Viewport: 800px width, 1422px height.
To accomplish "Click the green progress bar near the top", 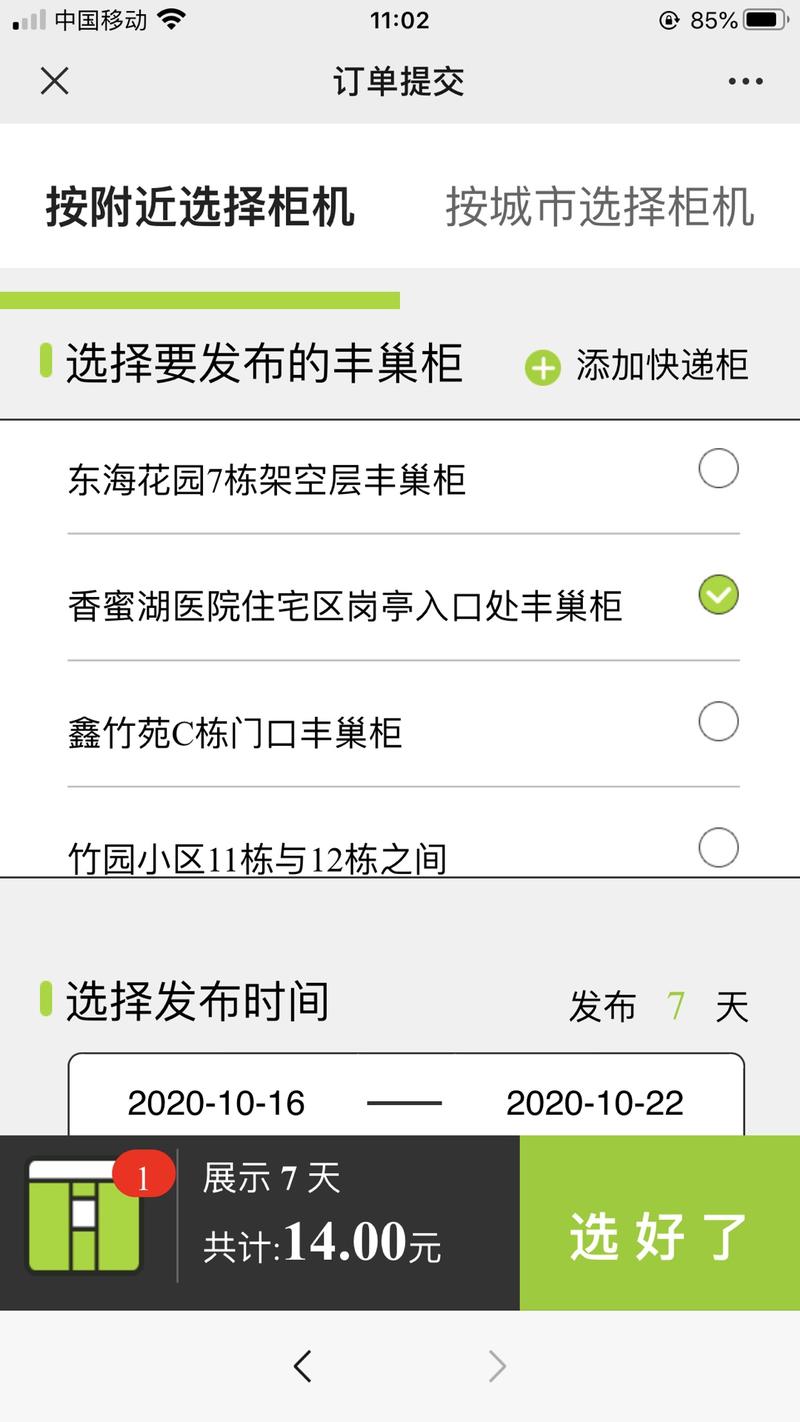I will (x=200, y=297).
